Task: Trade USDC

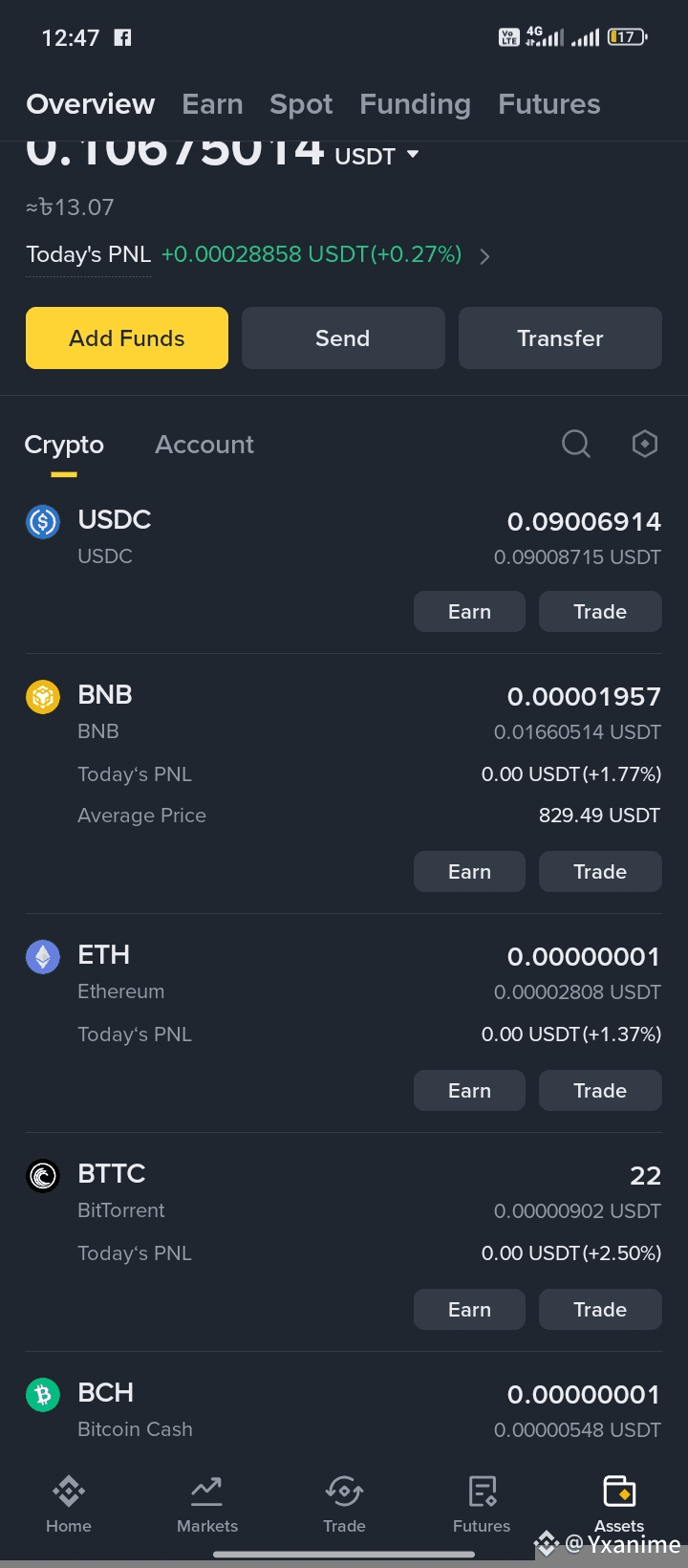Action: coord(600,612)
